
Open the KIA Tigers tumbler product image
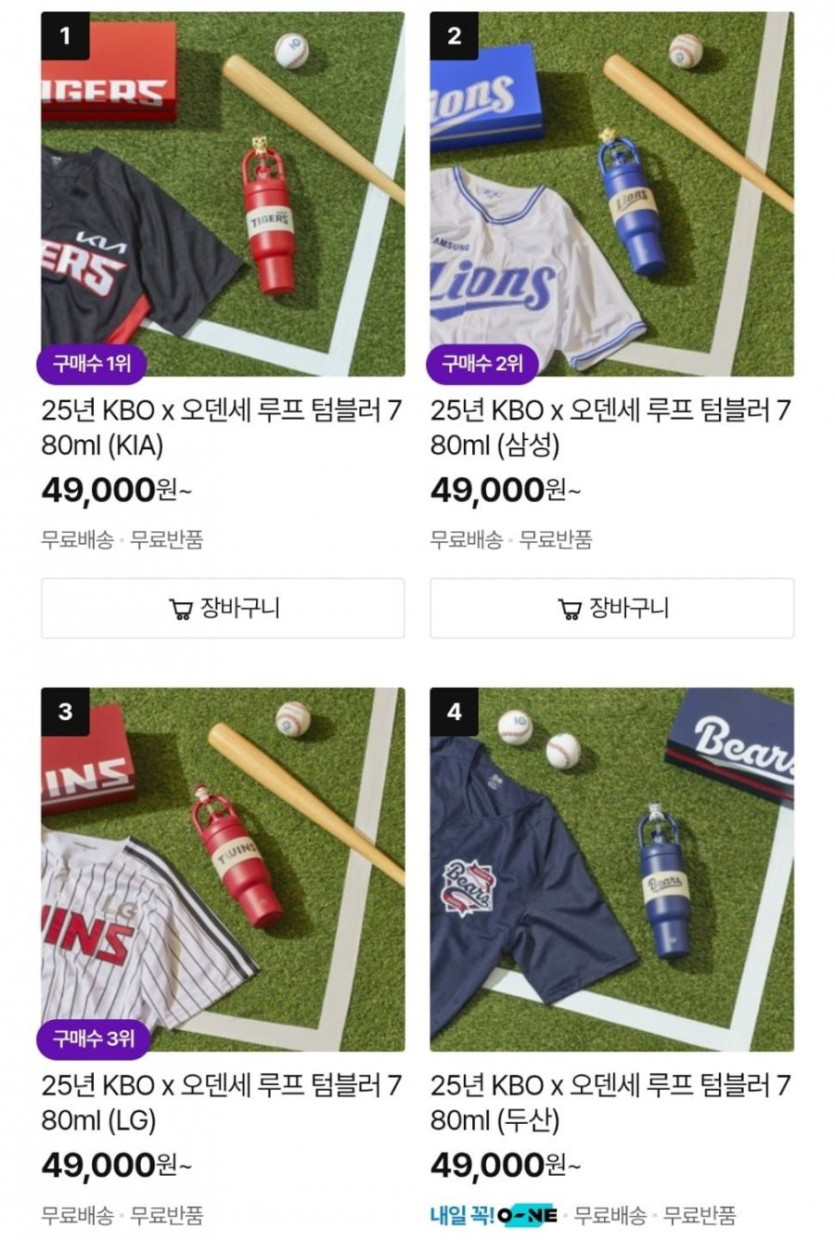(x=222, y=194)
